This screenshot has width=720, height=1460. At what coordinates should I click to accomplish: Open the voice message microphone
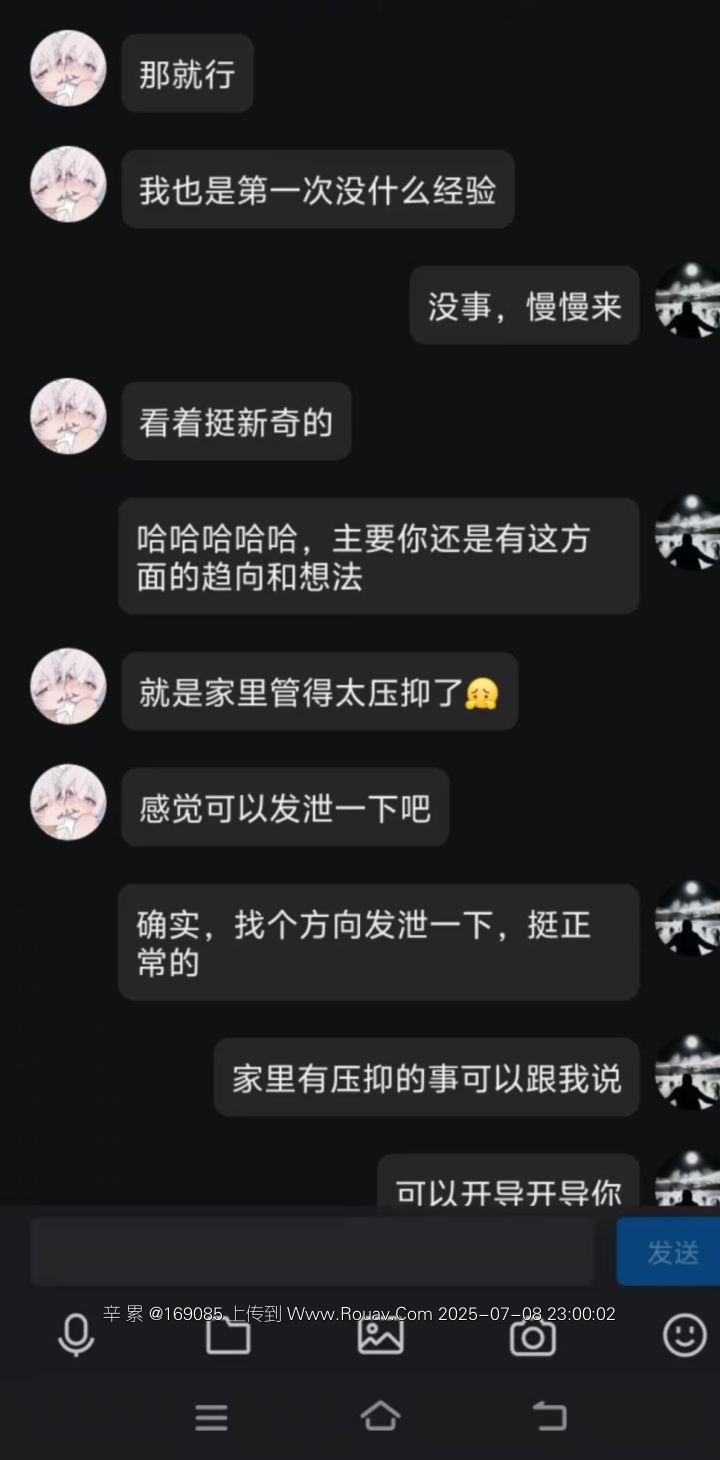[x=75, y=1335]
